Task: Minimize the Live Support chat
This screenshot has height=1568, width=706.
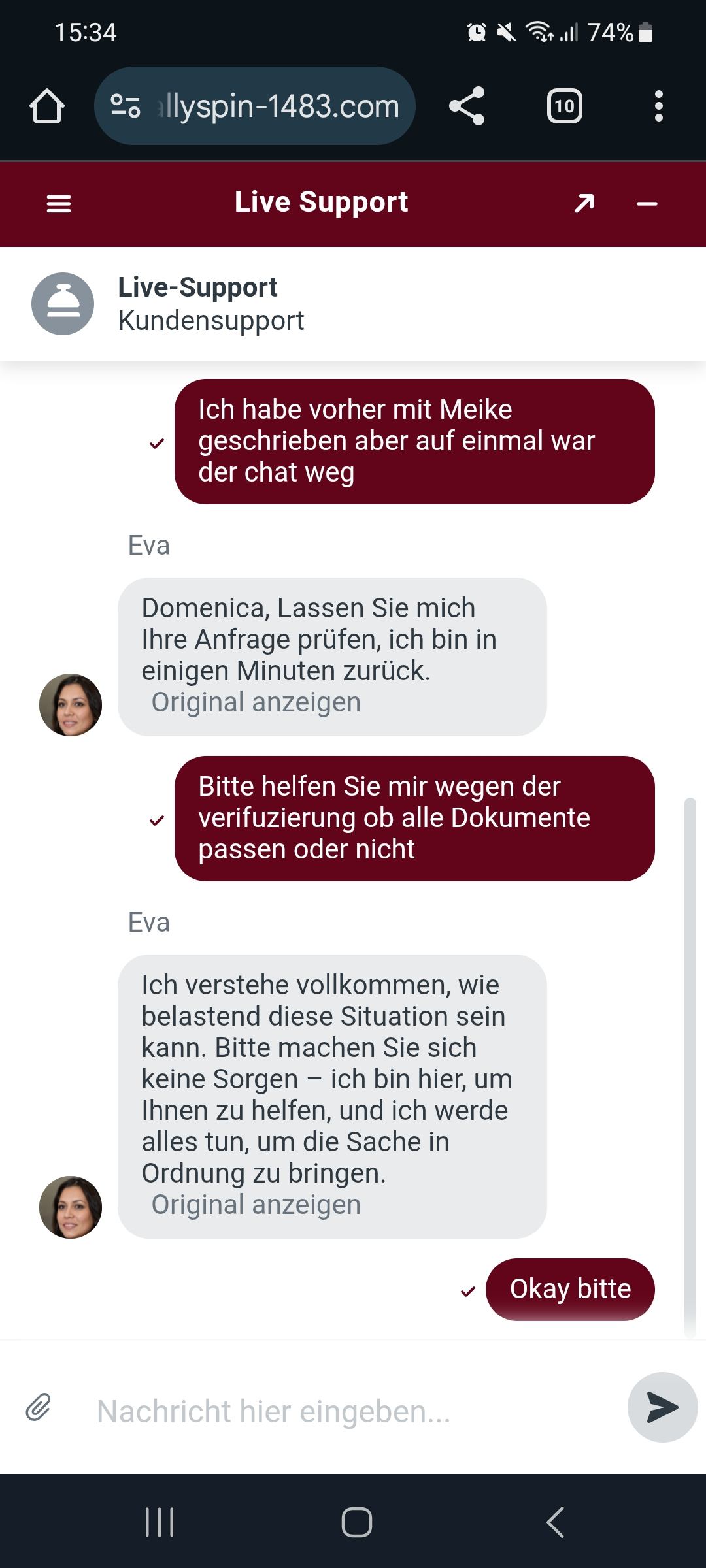Action: coord(647,204)
